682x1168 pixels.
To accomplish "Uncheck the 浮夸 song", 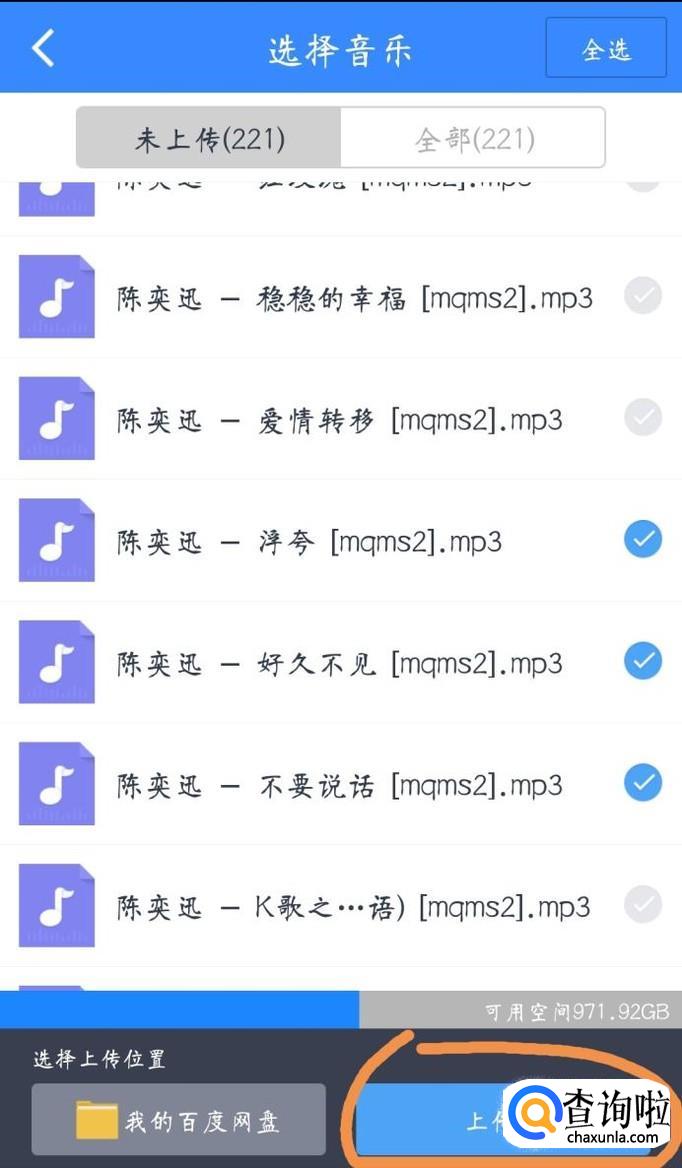I will tap(643, 540).
